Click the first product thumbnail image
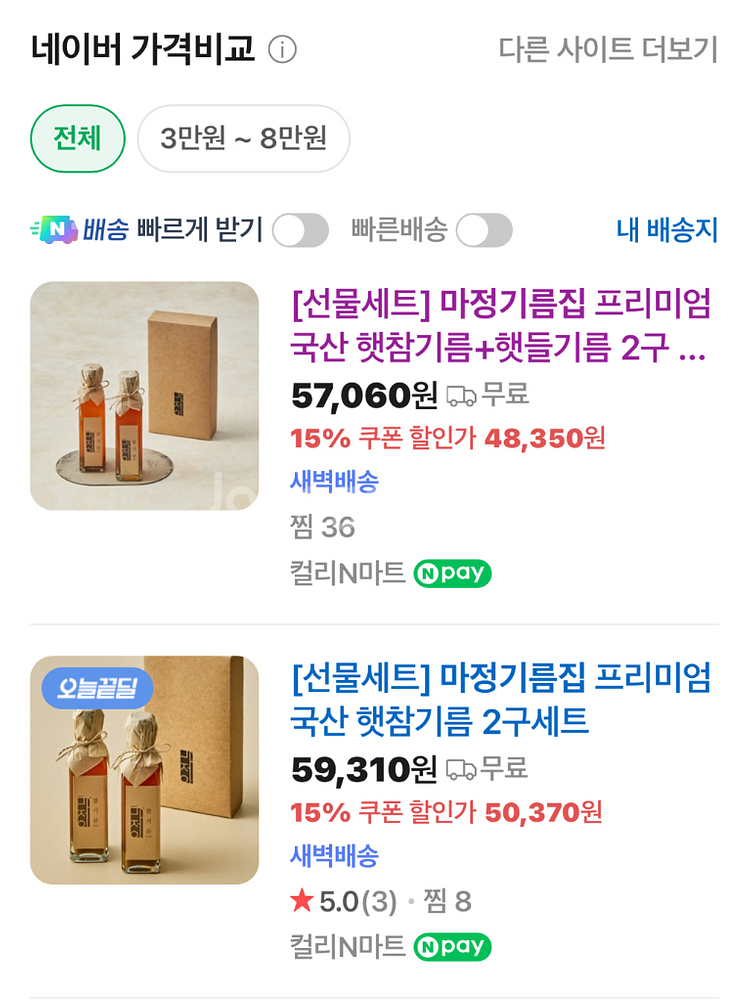The image size is (750, 1001). coord(145,396)
